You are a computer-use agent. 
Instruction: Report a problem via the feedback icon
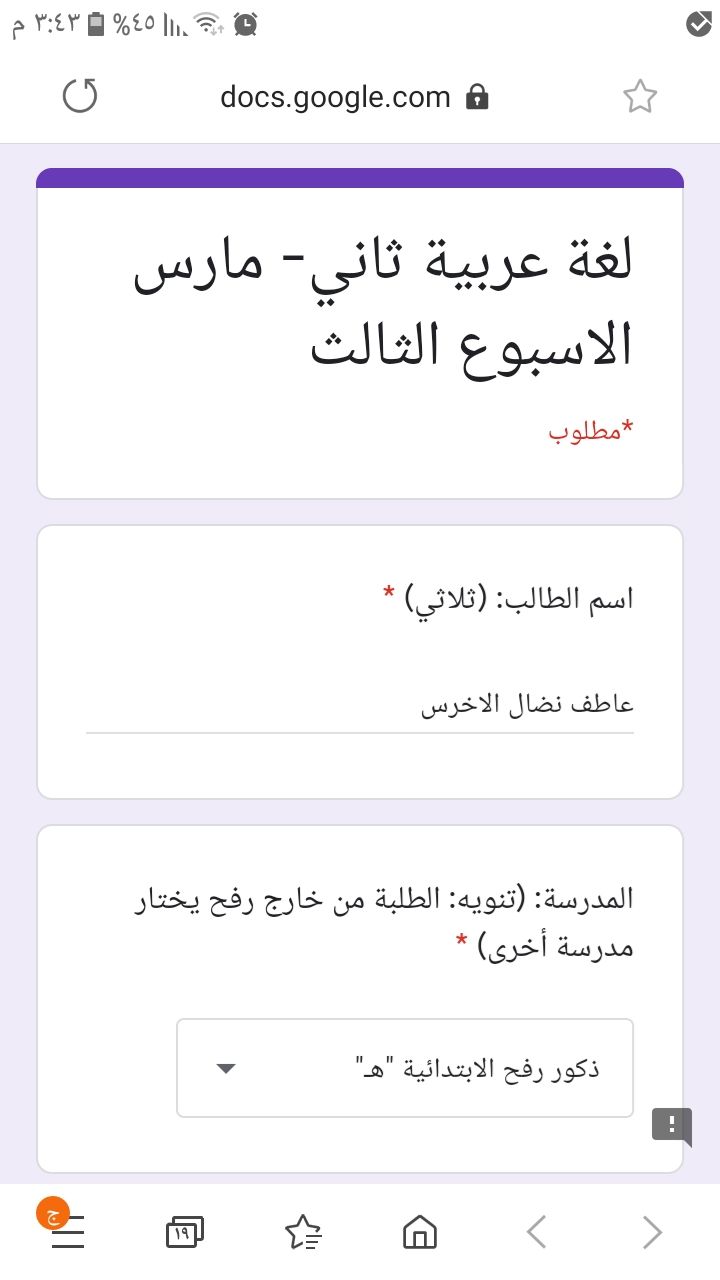[671, 1123]
